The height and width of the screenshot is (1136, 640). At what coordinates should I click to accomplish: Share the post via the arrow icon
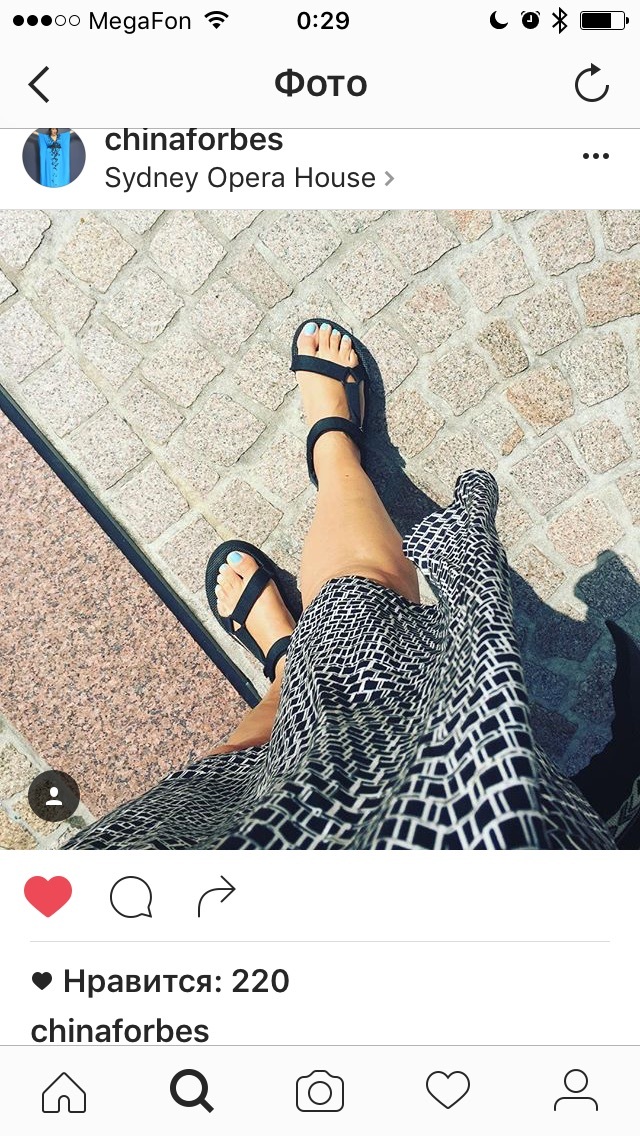[217, 896]
